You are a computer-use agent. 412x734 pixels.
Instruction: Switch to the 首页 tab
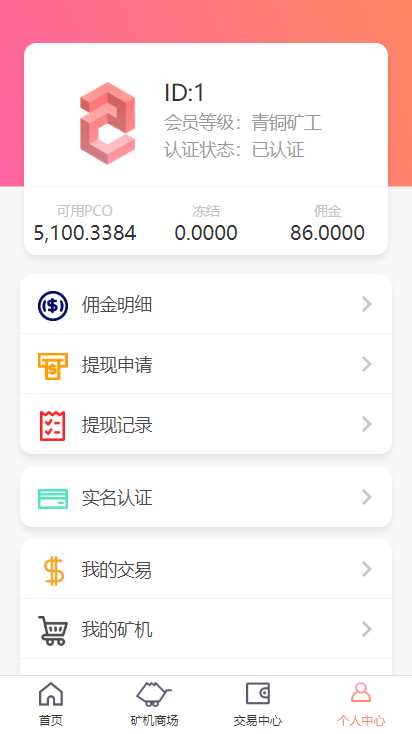[x=51, y=705]
